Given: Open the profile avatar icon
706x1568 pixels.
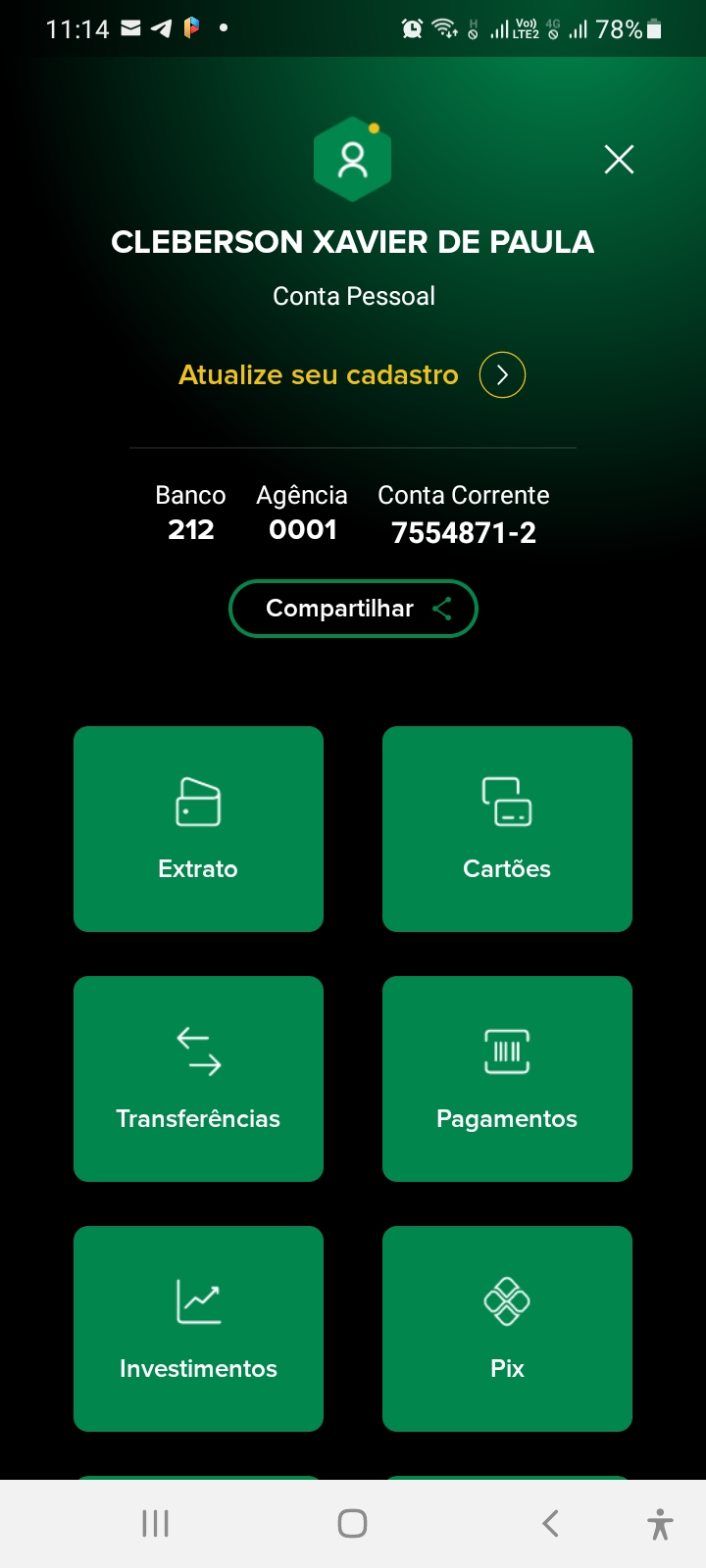Looking at the screenshot, I should [x=353, y=160].
